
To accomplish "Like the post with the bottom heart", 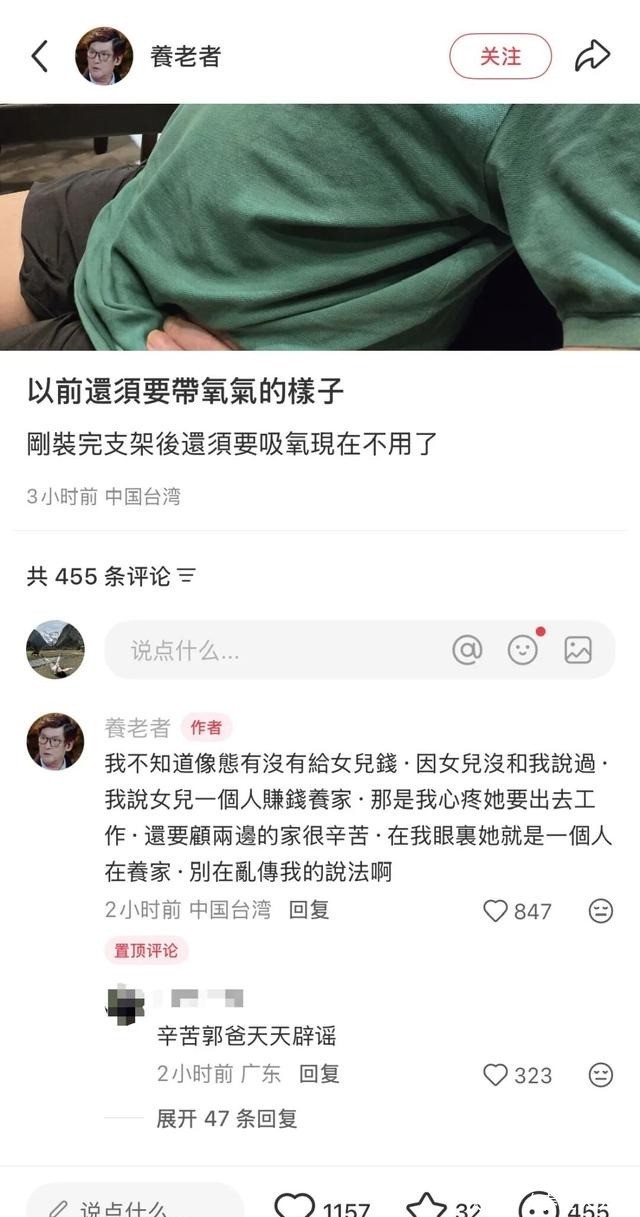I will point(294,1205).
